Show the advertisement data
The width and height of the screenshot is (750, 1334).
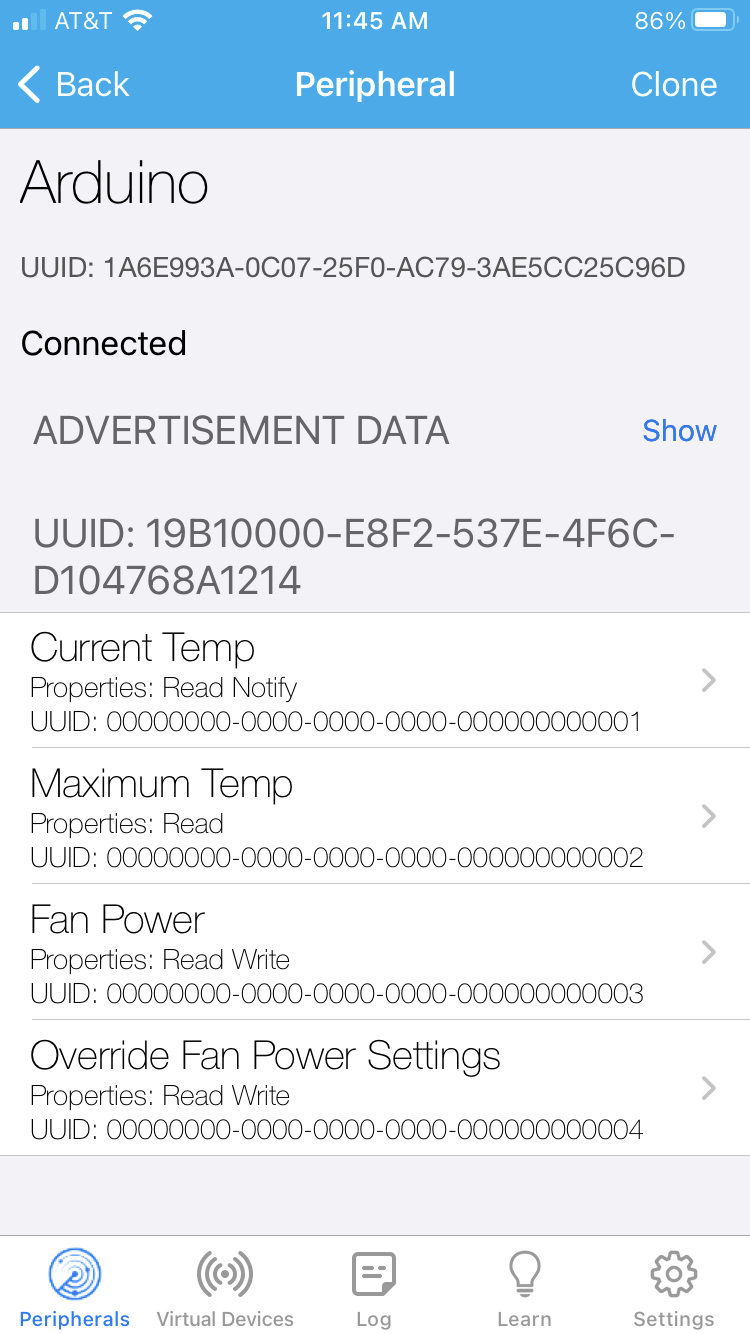[679, 431]
